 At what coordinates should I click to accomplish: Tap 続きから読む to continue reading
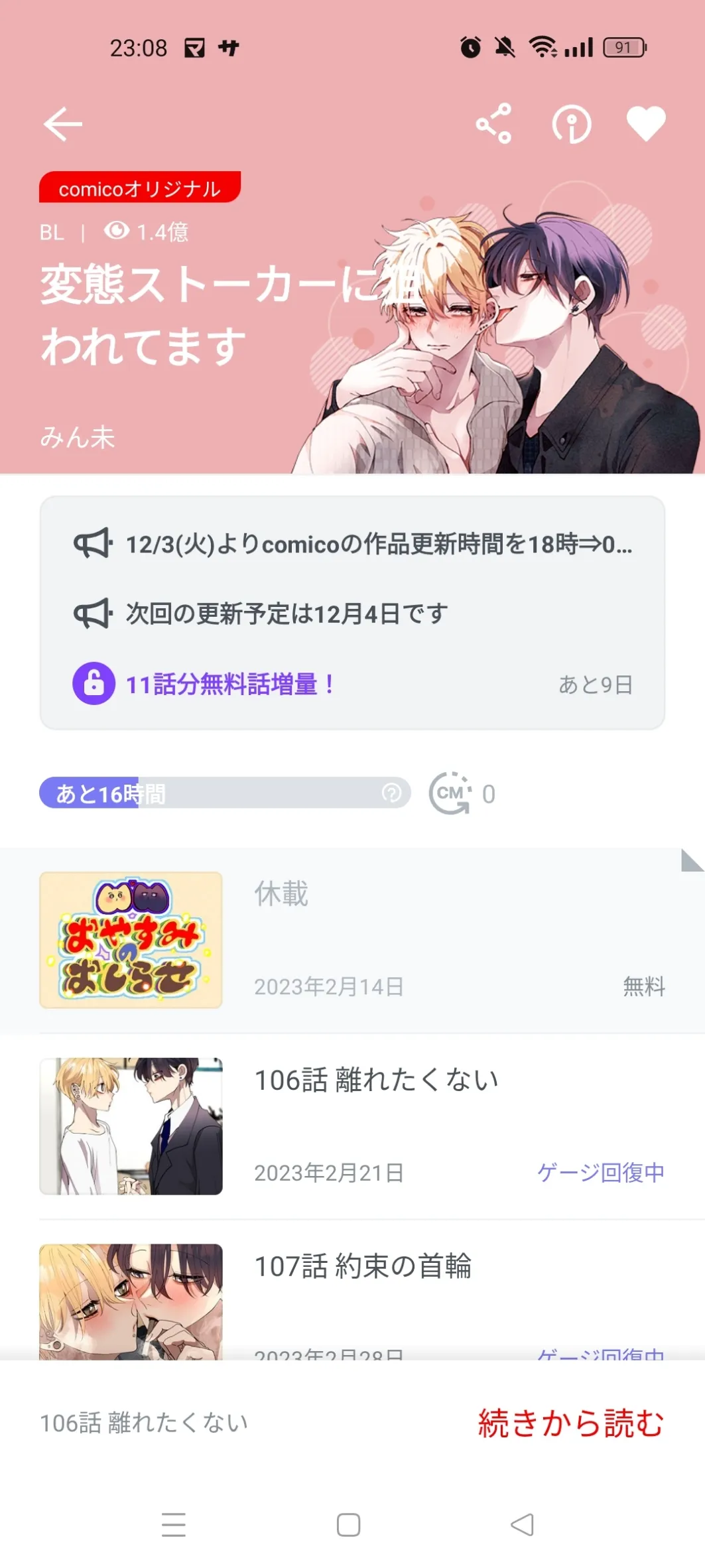coord(571,1423)
